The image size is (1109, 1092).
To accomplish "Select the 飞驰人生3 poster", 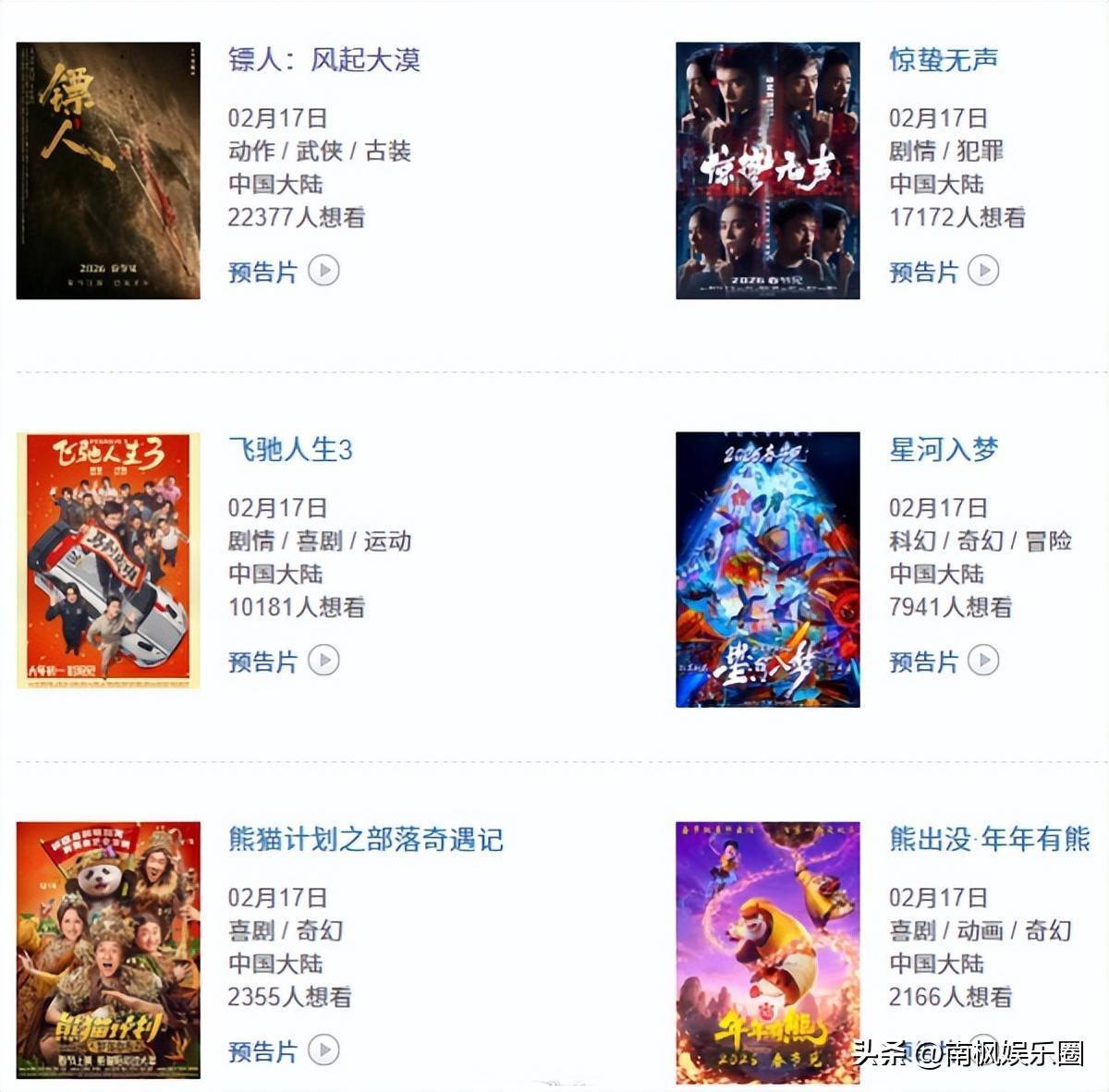I will coord(108,561).
